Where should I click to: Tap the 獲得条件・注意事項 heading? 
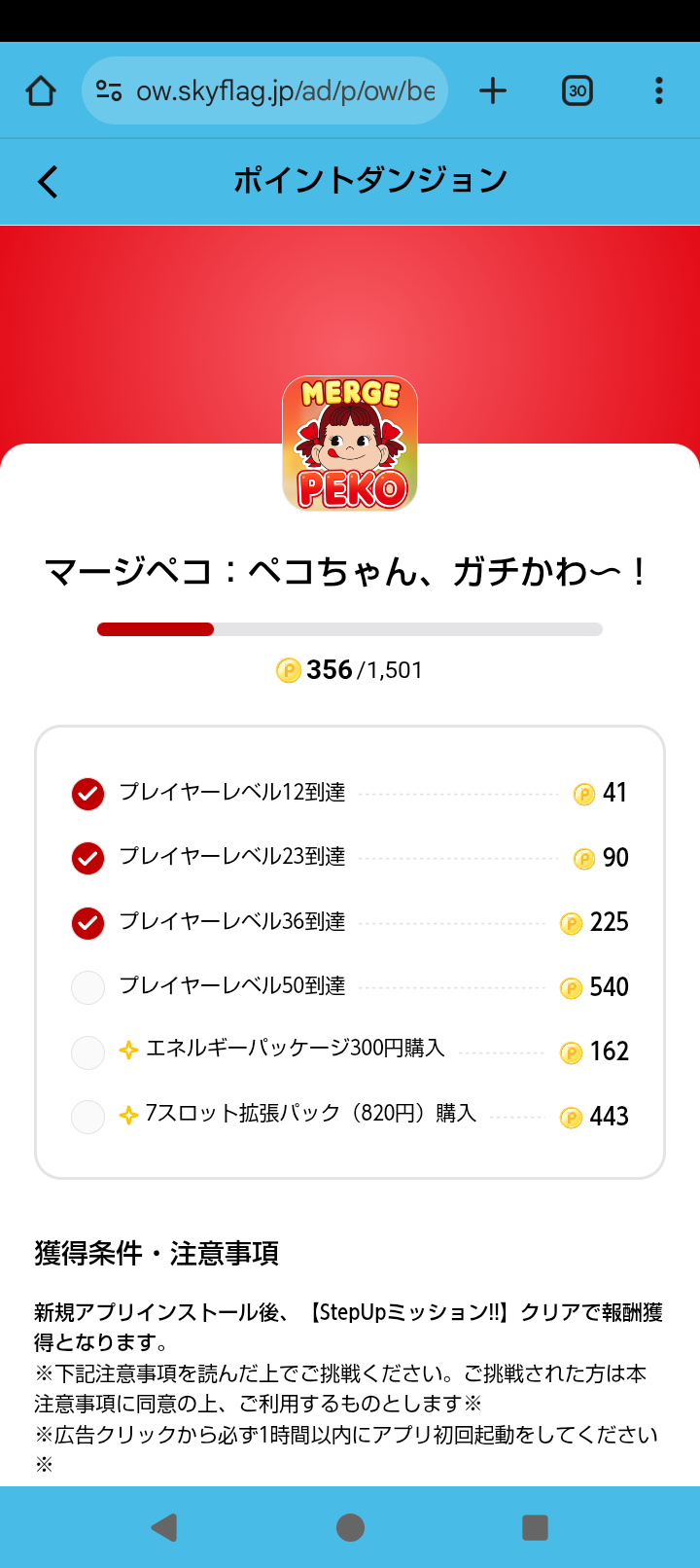click(156, 1254)
